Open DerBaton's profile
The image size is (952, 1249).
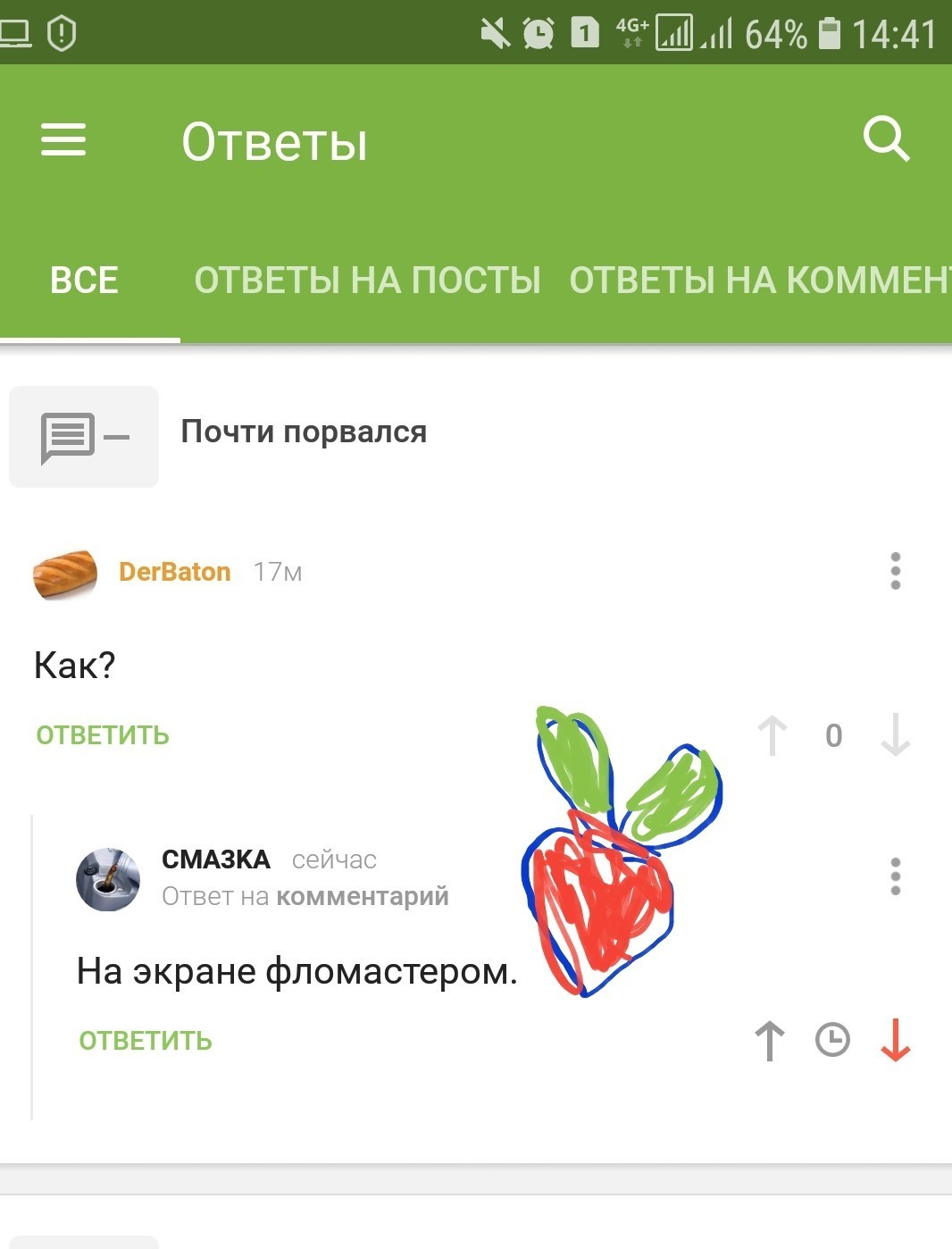click(175, 572)
